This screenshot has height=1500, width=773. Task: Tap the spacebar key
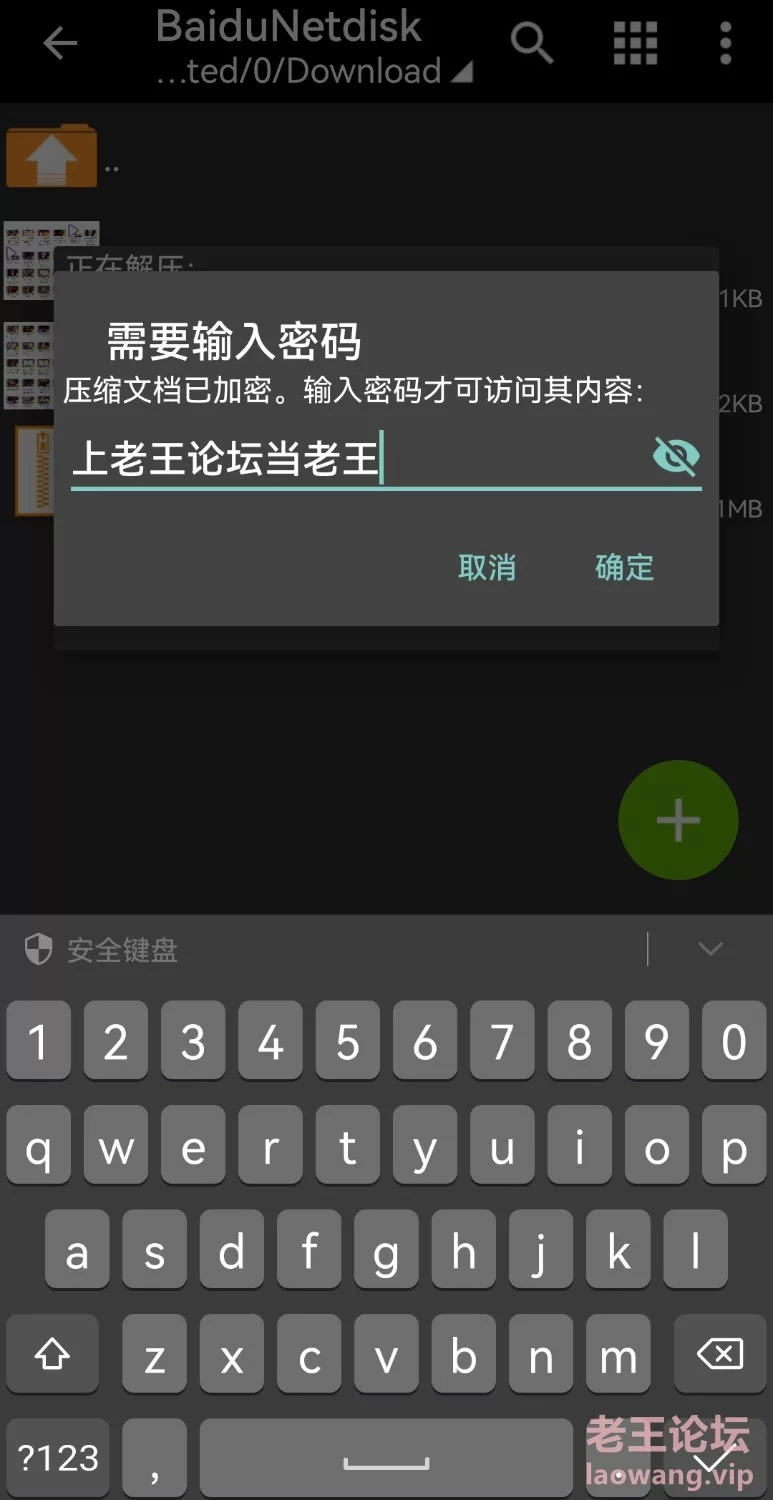(386, 1458)
